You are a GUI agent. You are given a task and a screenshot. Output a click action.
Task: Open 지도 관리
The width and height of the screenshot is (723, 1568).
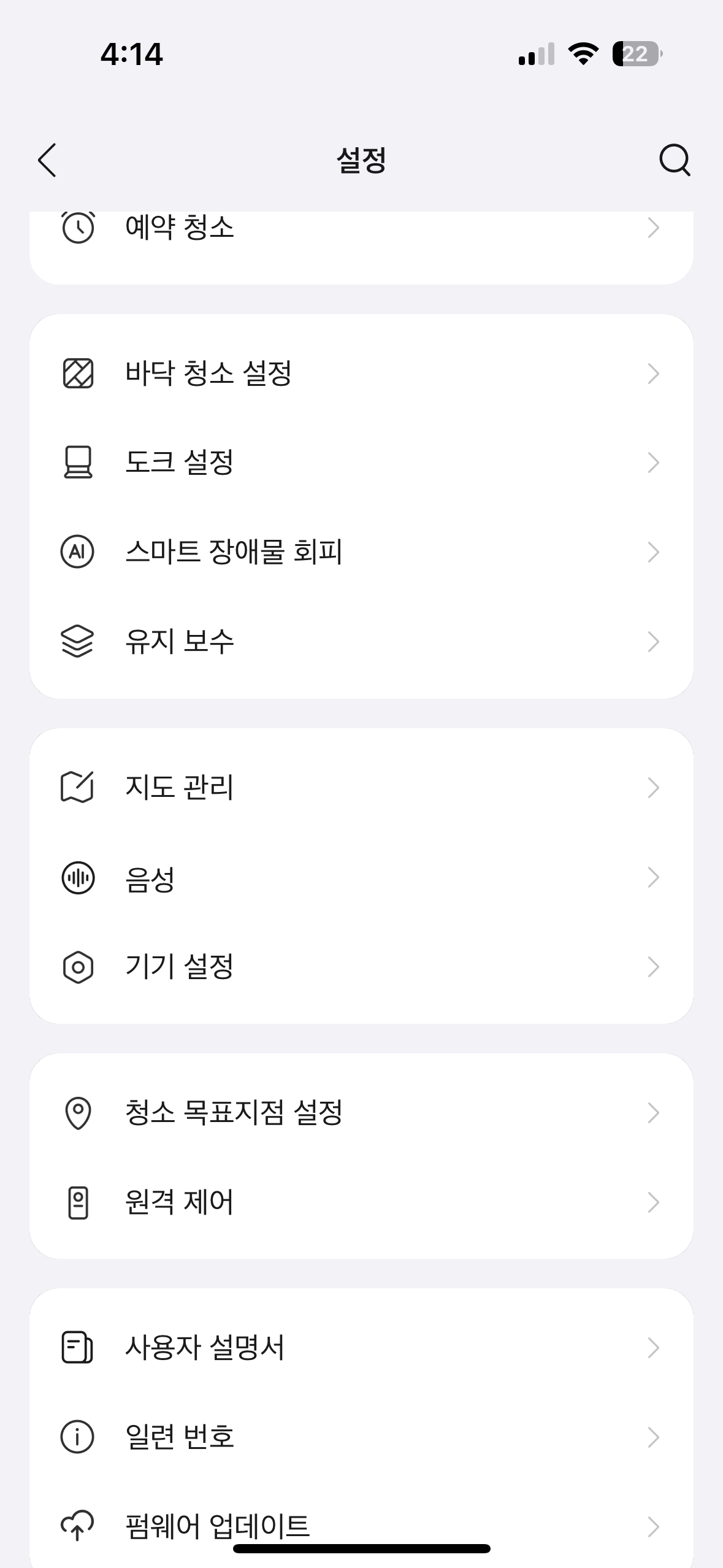point(361,788)
